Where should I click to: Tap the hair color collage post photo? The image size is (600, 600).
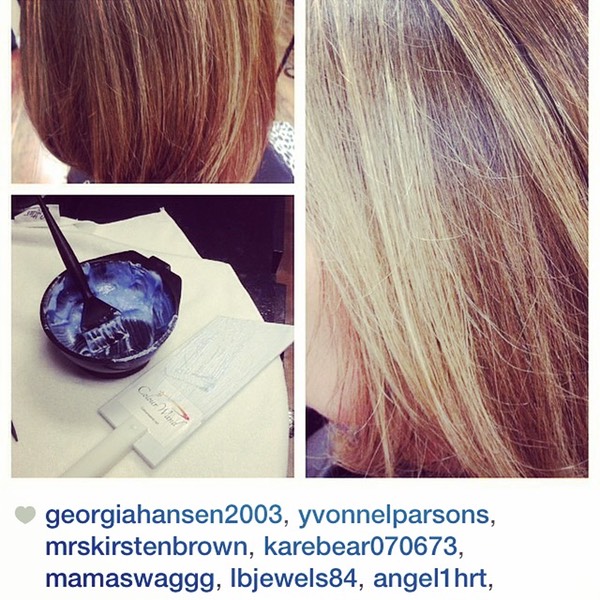click(300, 240)
